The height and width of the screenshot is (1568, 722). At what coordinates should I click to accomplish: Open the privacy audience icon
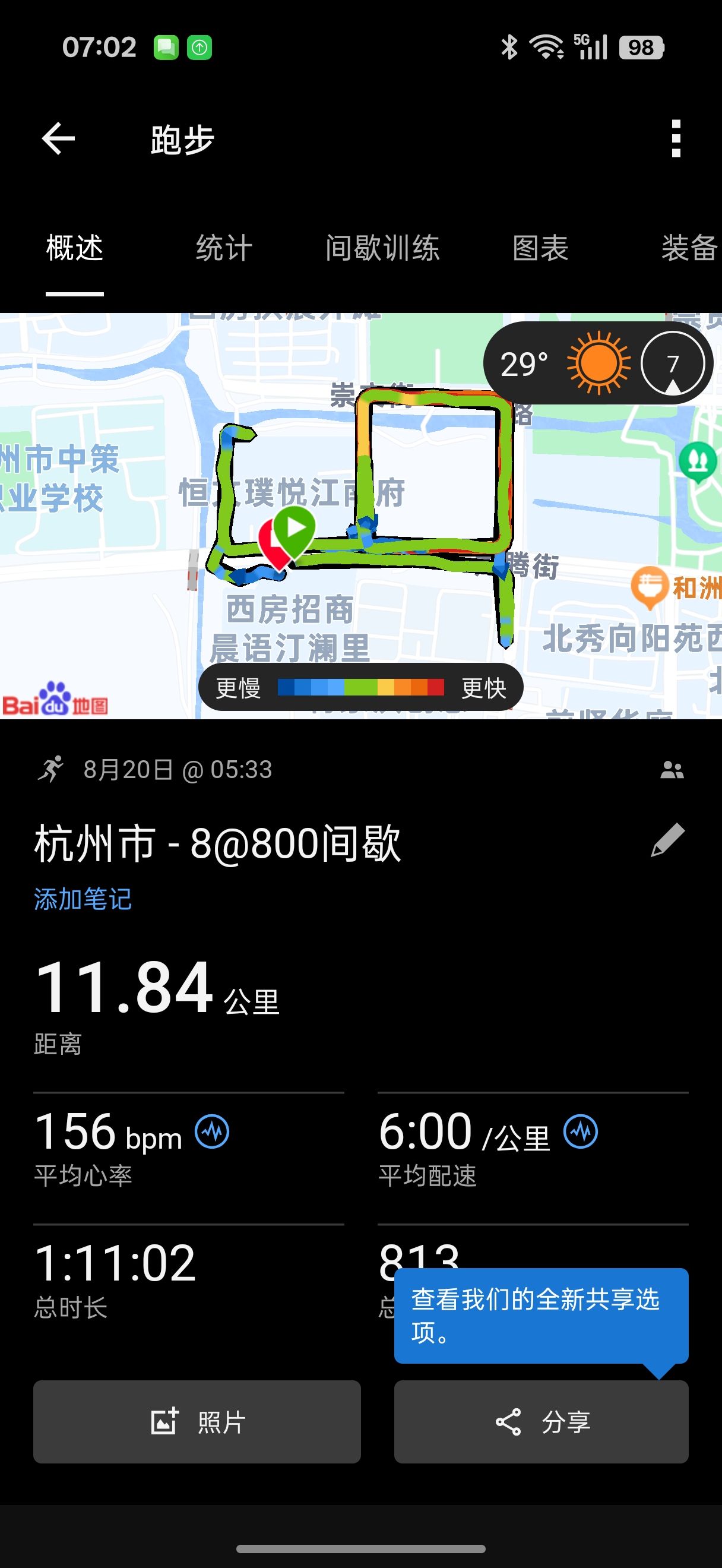(x=672, y=770)
